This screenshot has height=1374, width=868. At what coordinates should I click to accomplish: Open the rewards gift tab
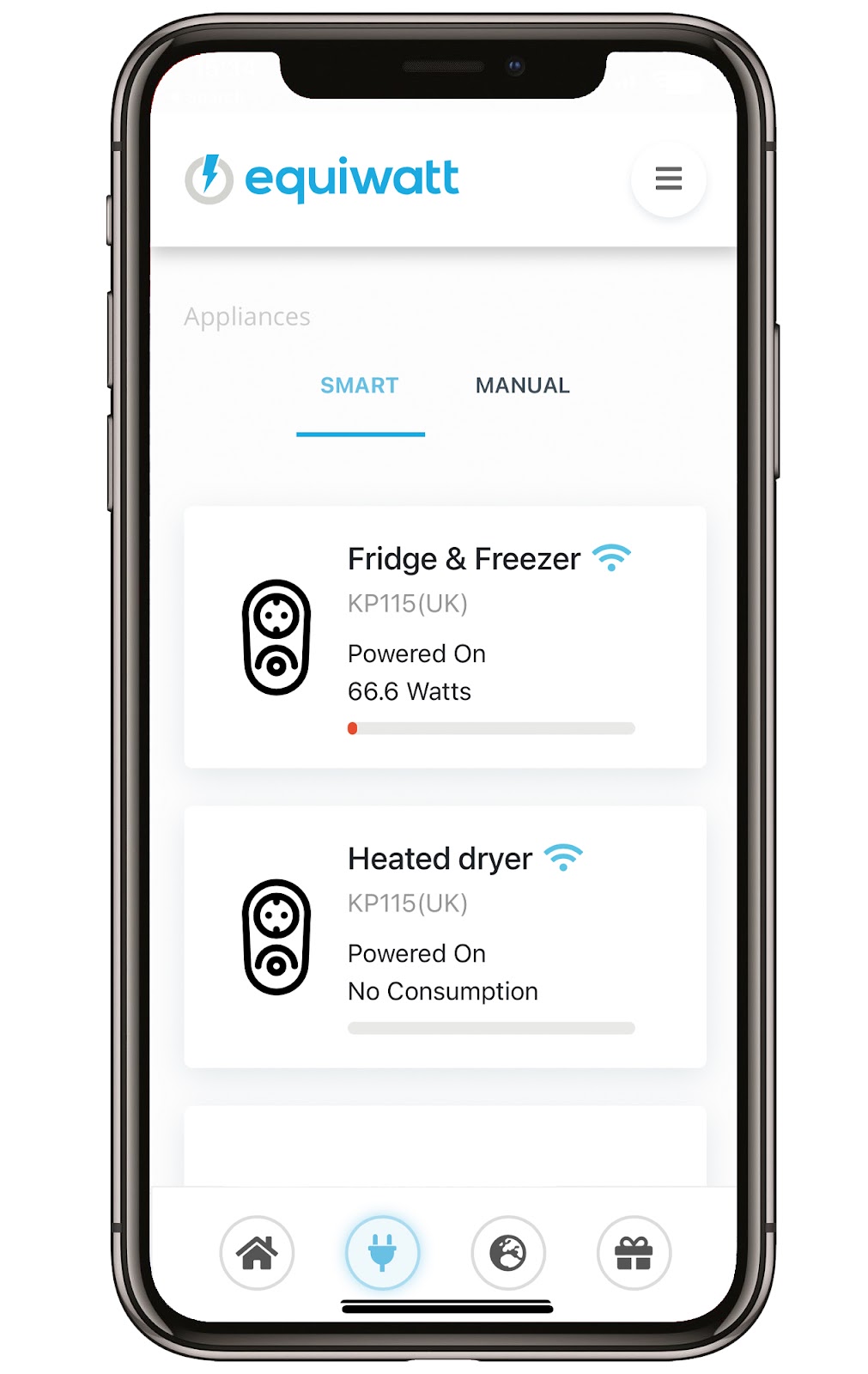click(634, 1253)
